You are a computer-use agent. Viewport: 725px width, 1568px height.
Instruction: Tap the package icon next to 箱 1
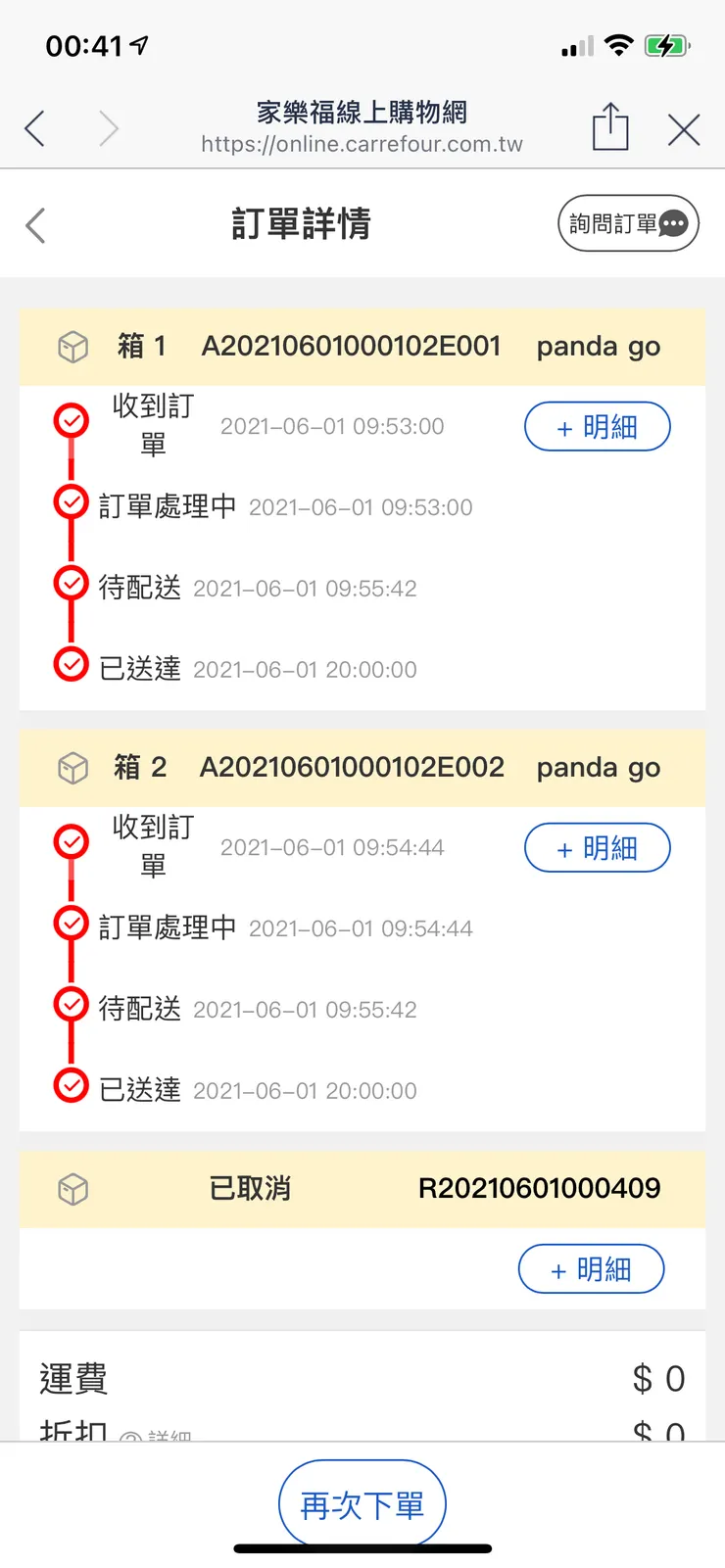72,347
